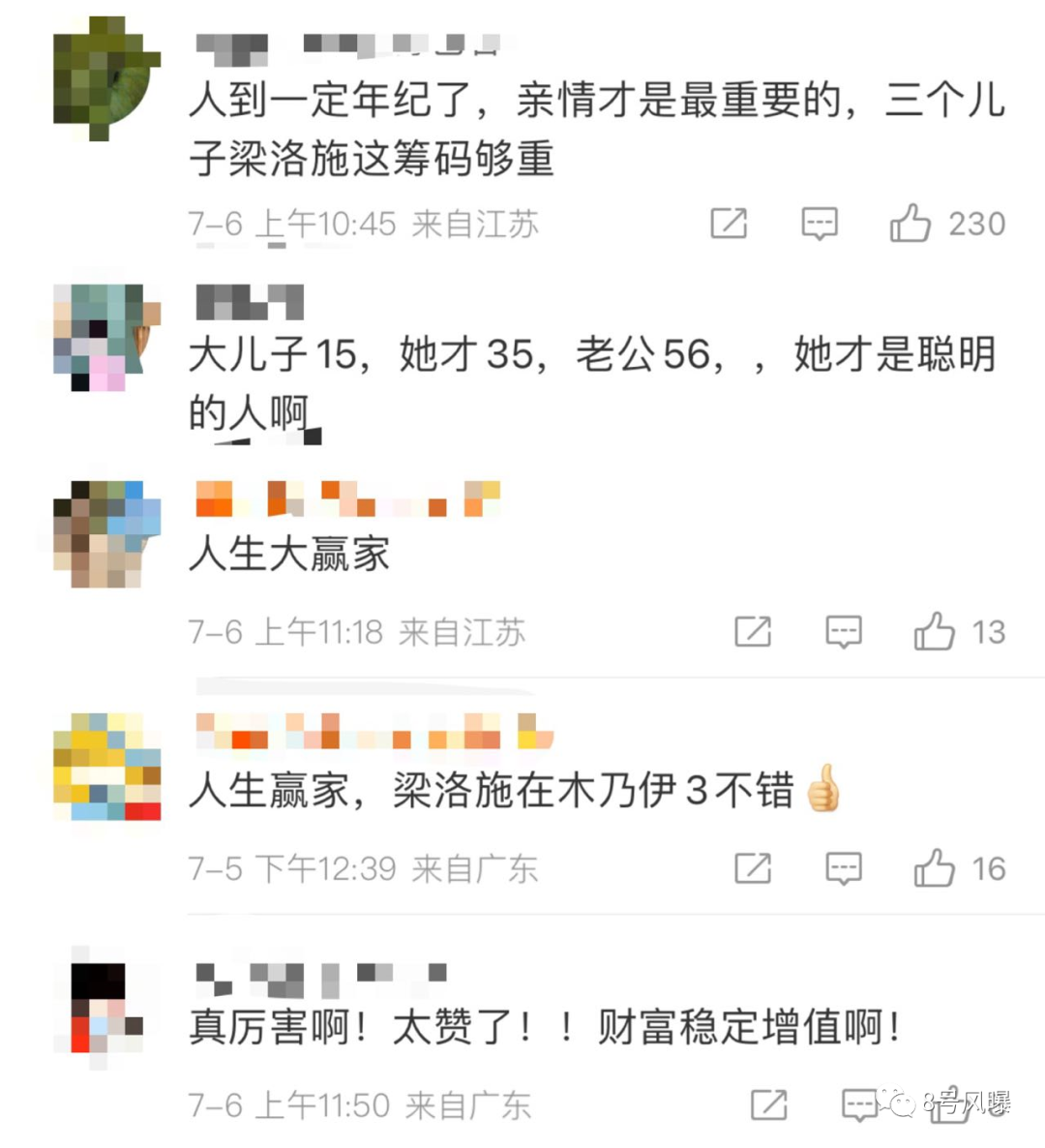Screen dimensions: 1045x1148
Task: Click the share icon on the 木乃伊3 comment
Action: [754, 868]
